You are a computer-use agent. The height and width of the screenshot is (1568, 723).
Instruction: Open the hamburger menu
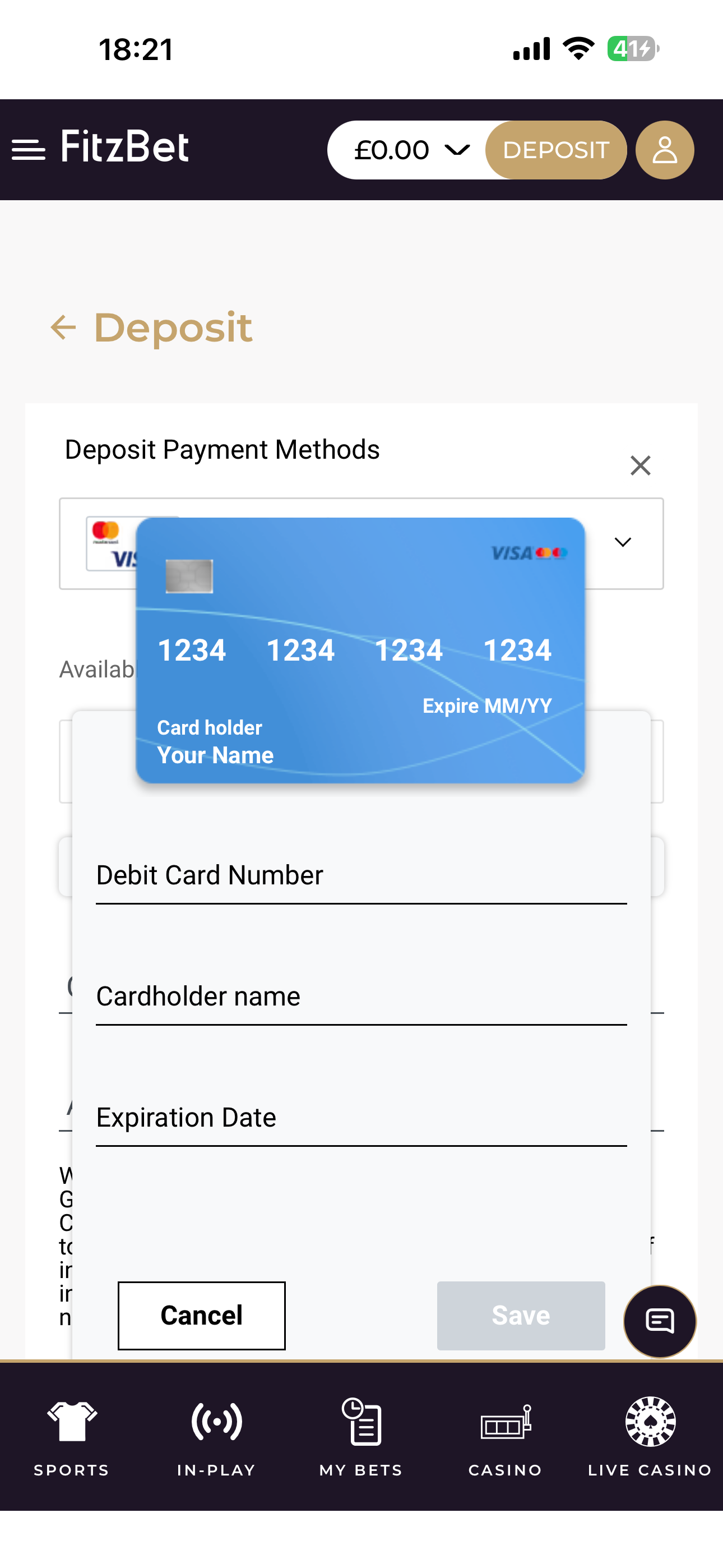(x=29, y=150)
